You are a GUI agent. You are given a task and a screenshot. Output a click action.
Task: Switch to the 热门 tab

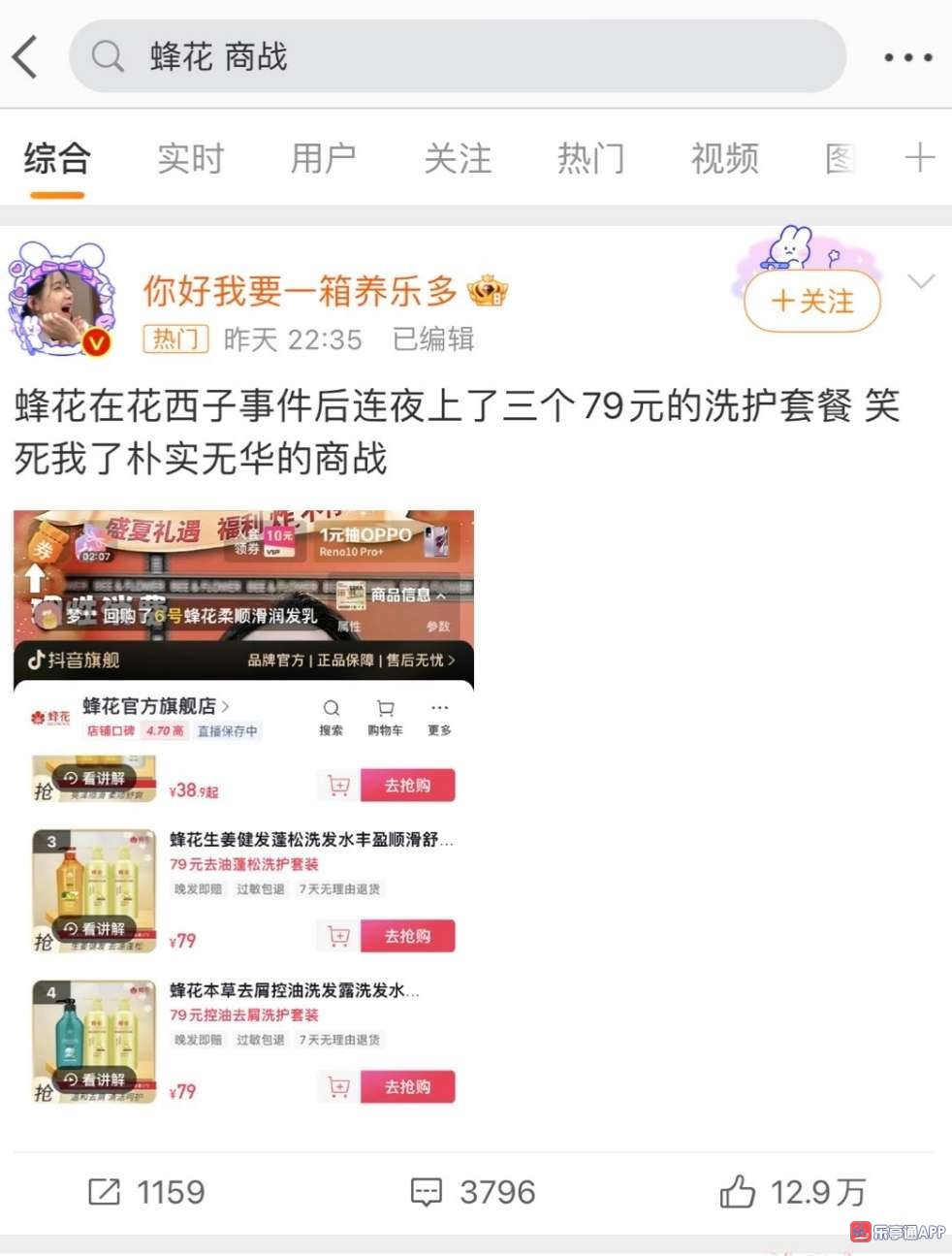pyautogui.click(x=590, y=158)
